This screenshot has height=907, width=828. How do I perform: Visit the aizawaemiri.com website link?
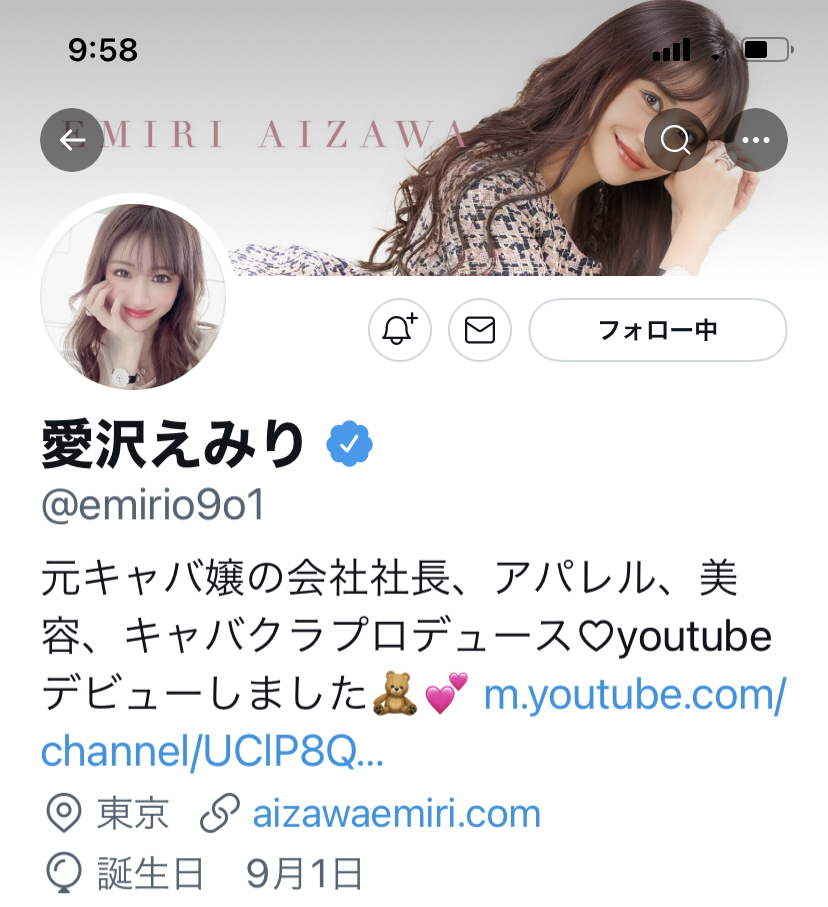(x=396, y=814)
